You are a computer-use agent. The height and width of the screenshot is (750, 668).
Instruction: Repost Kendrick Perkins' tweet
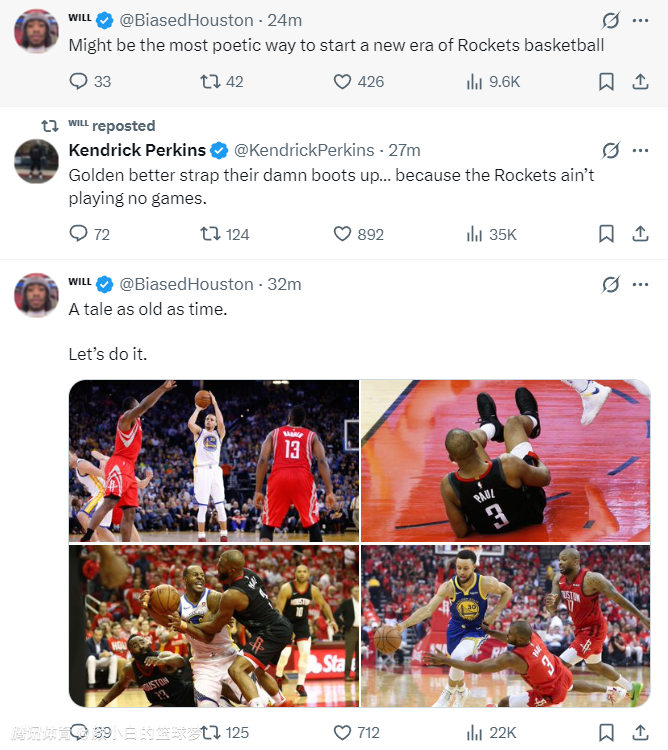pyautogui.click(x=210, y=234)
